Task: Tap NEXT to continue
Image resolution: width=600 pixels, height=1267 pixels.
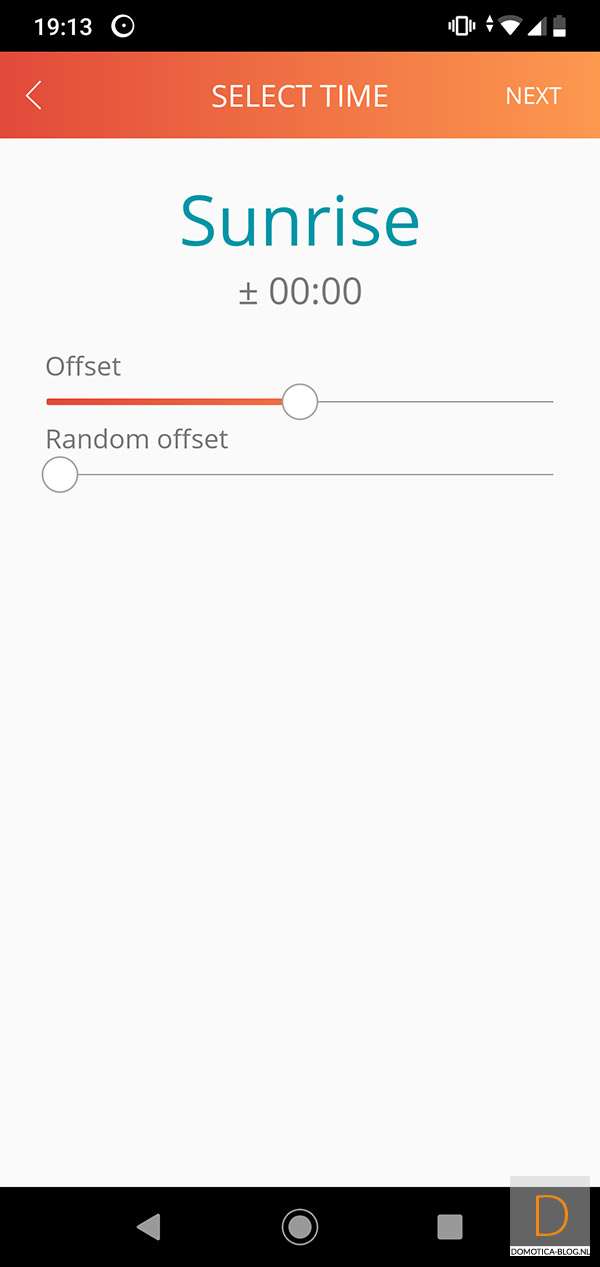Action: [x=532, y=96]
